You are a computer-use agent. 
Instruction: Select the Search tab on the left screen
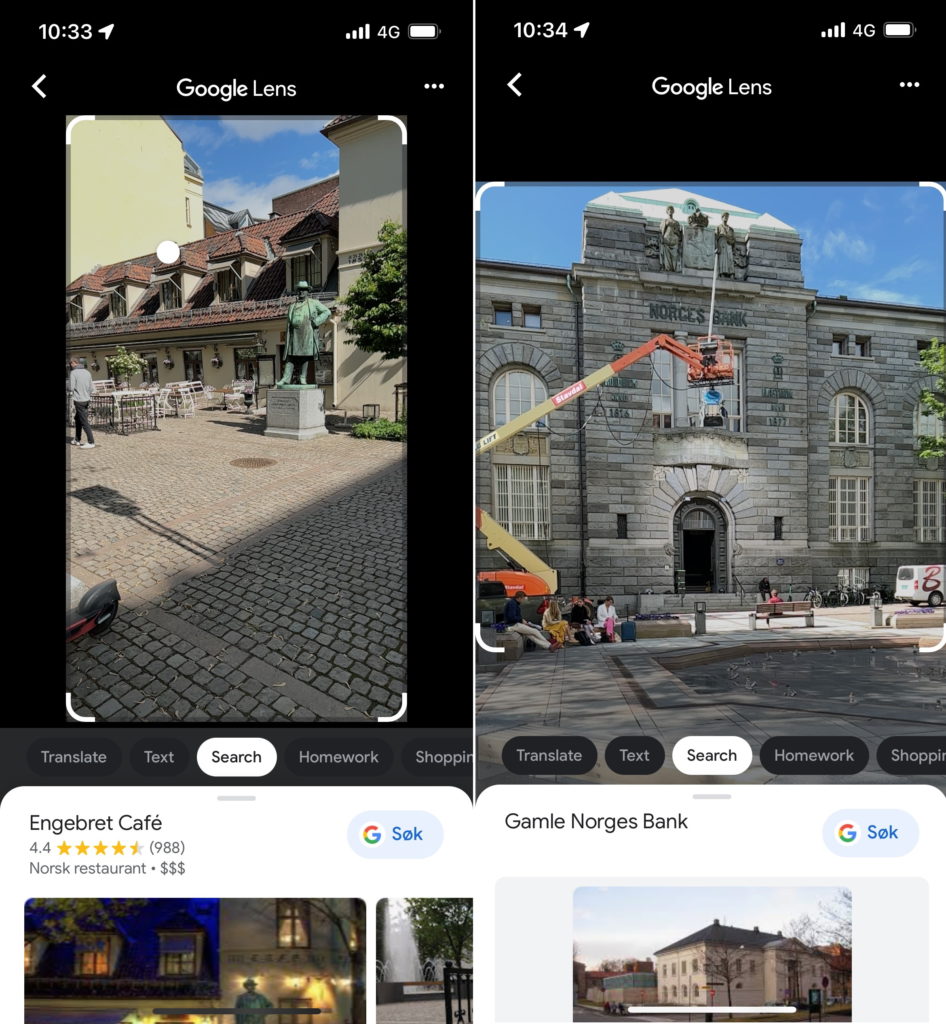pyautogui.click(x=236, y=758)
